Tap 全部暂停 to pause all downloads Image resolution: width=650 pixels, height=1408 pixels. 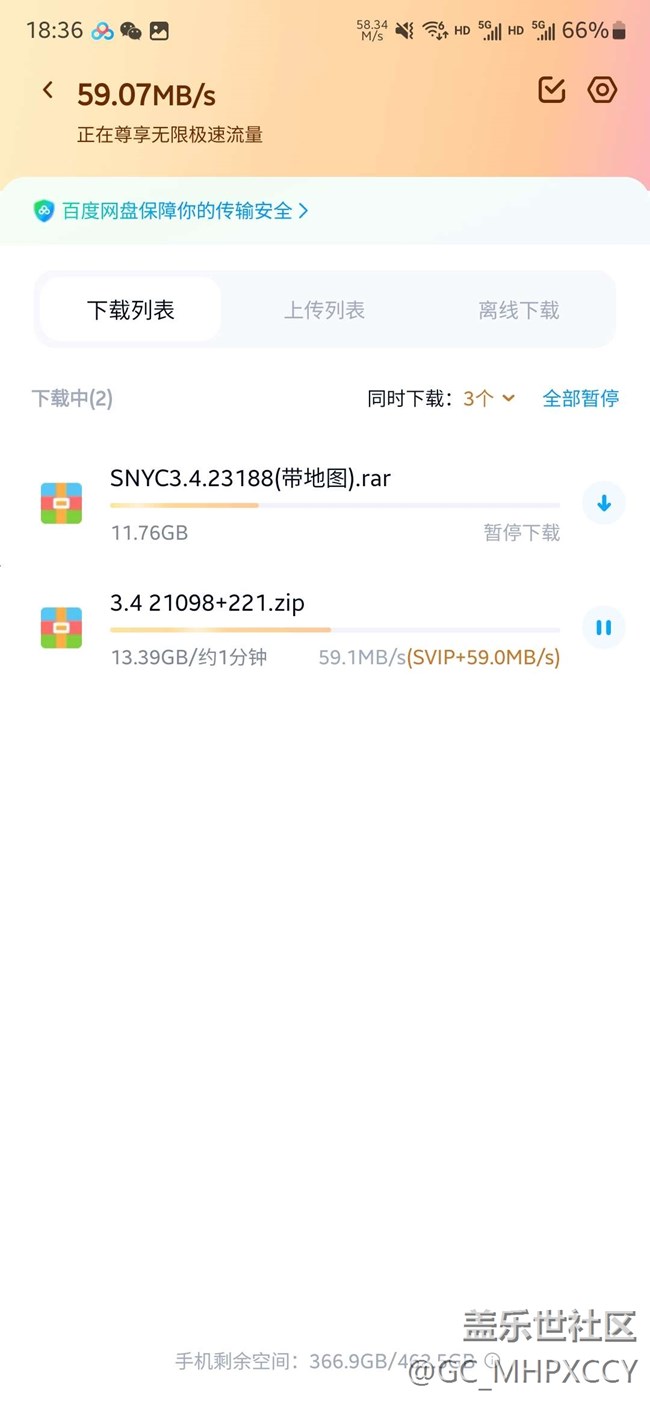[581, 398]
